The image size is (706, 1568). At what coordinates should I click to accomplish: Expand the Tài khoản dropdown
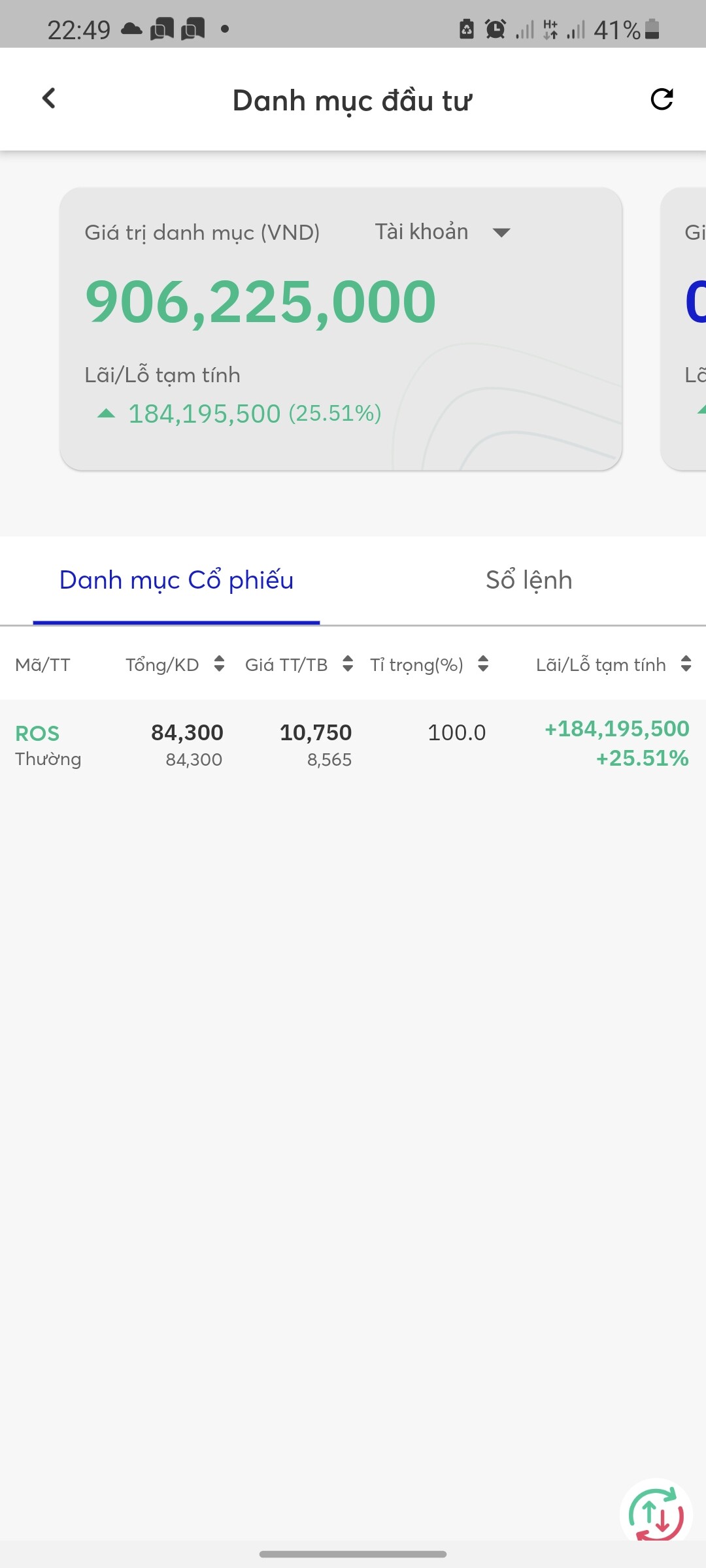point(443,232)
